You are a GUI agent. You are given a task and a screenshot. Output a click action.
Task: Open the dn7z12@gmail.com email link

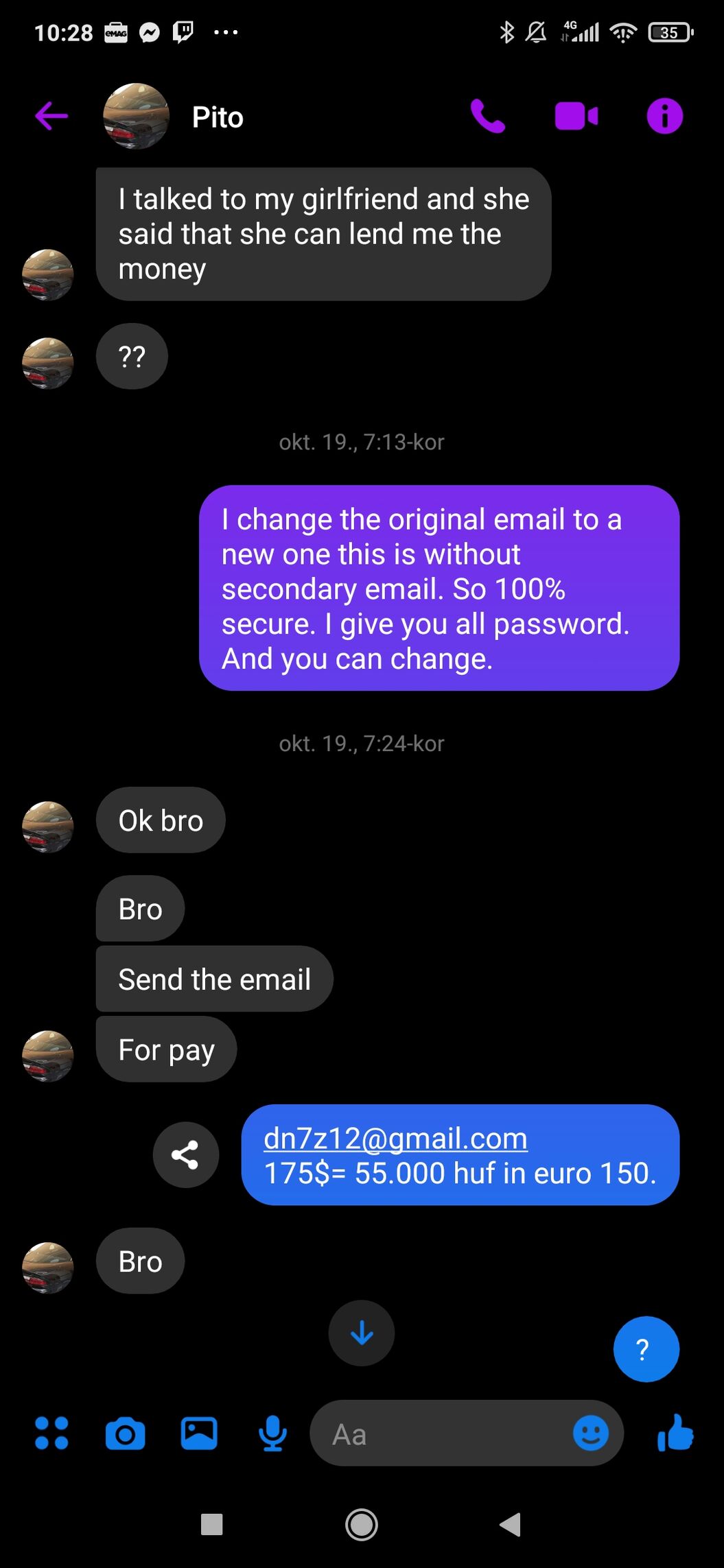[x=395, y=1138]
